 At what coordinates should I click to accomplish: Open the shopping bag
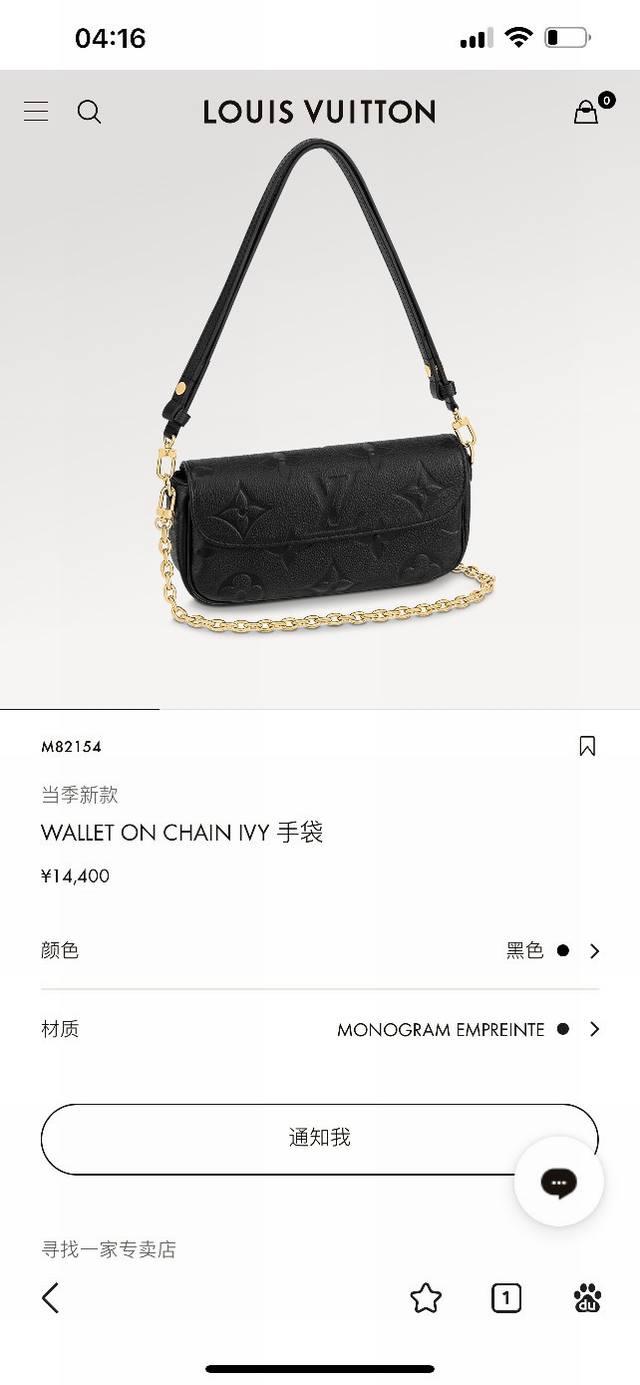point(587,112)
